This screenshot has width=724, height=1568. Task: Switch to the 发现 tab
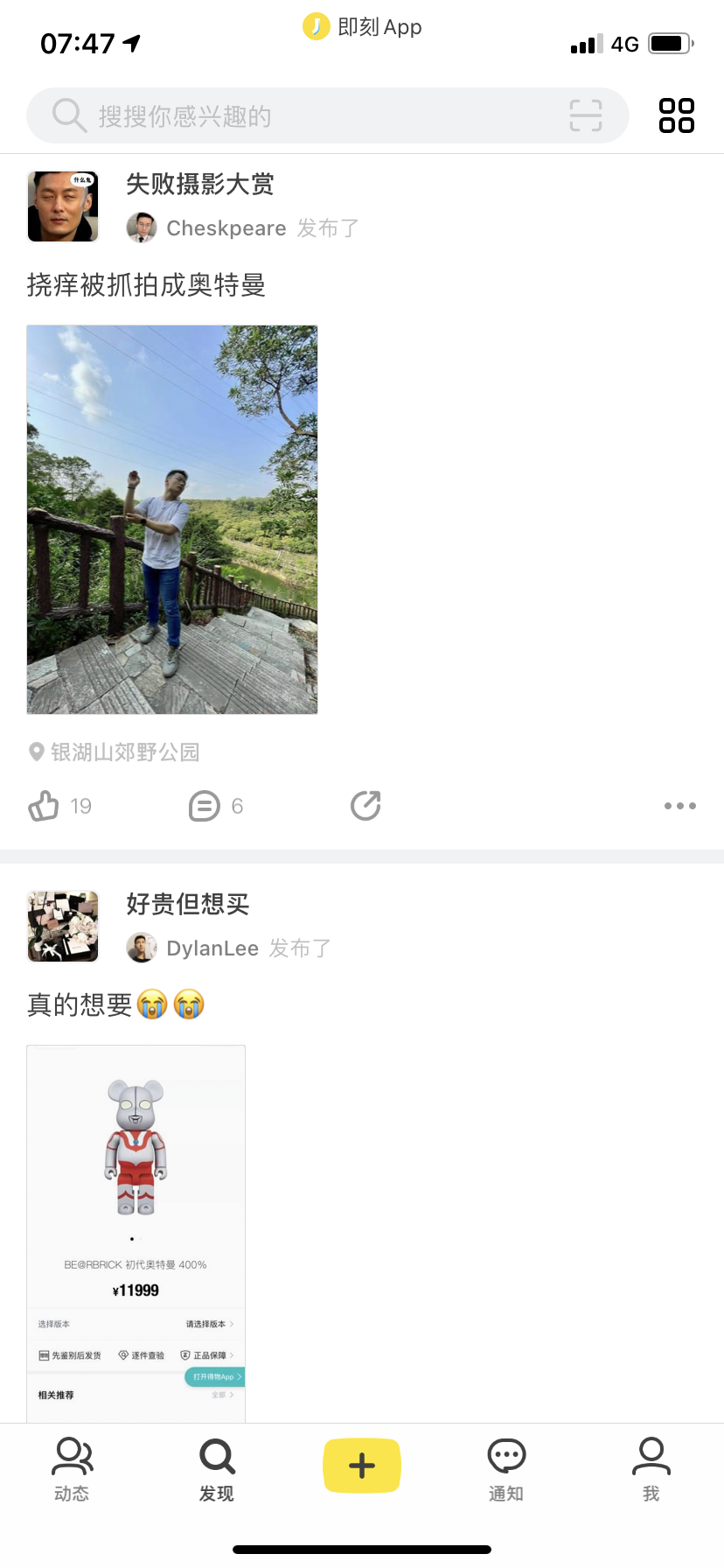(x=217, y=1469)
